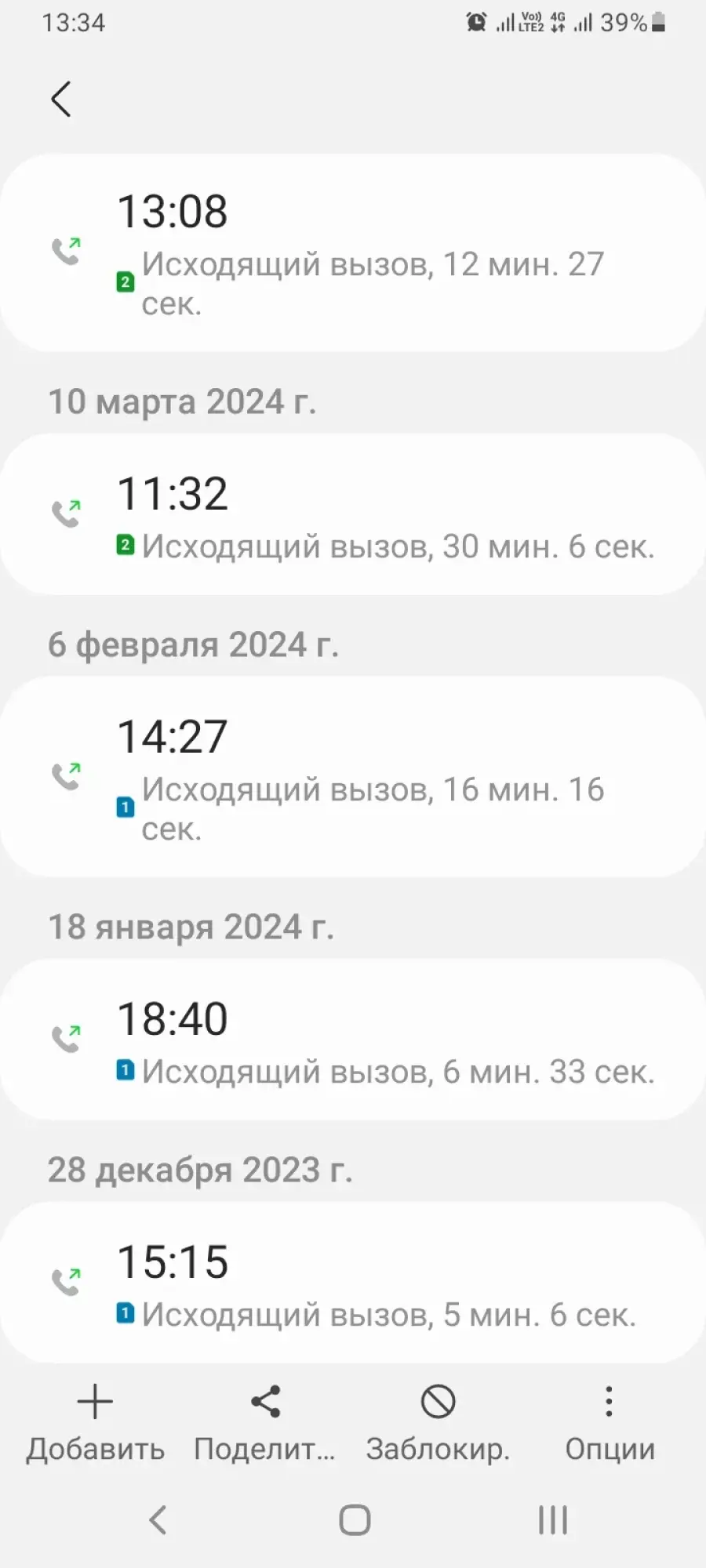Select the 14:27 call from 6 February
The height and width of the screenshot is (1568, 706).
[353, 777]
